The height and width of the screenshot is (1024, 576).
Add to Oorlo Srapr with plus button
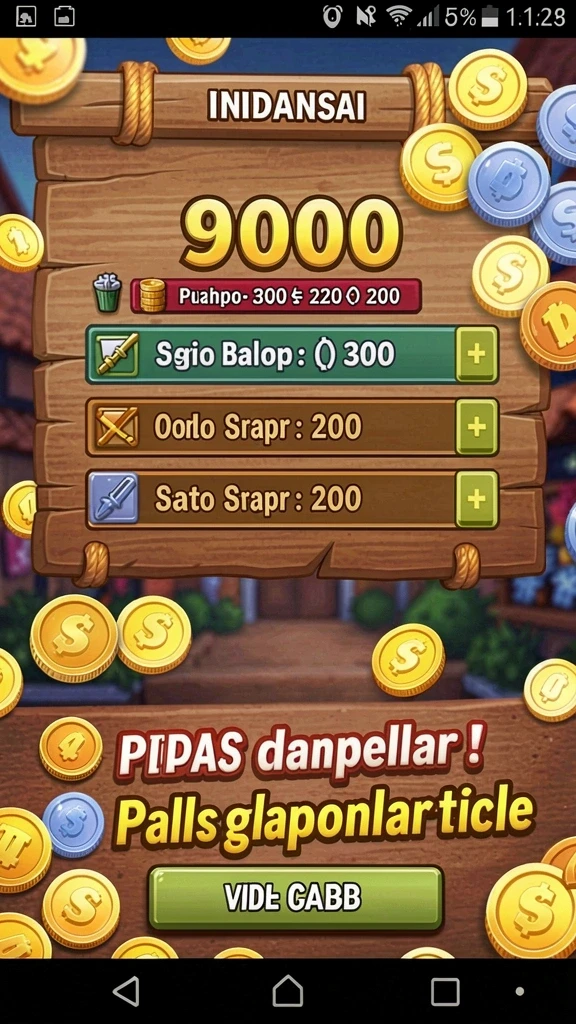coord(477,427)
